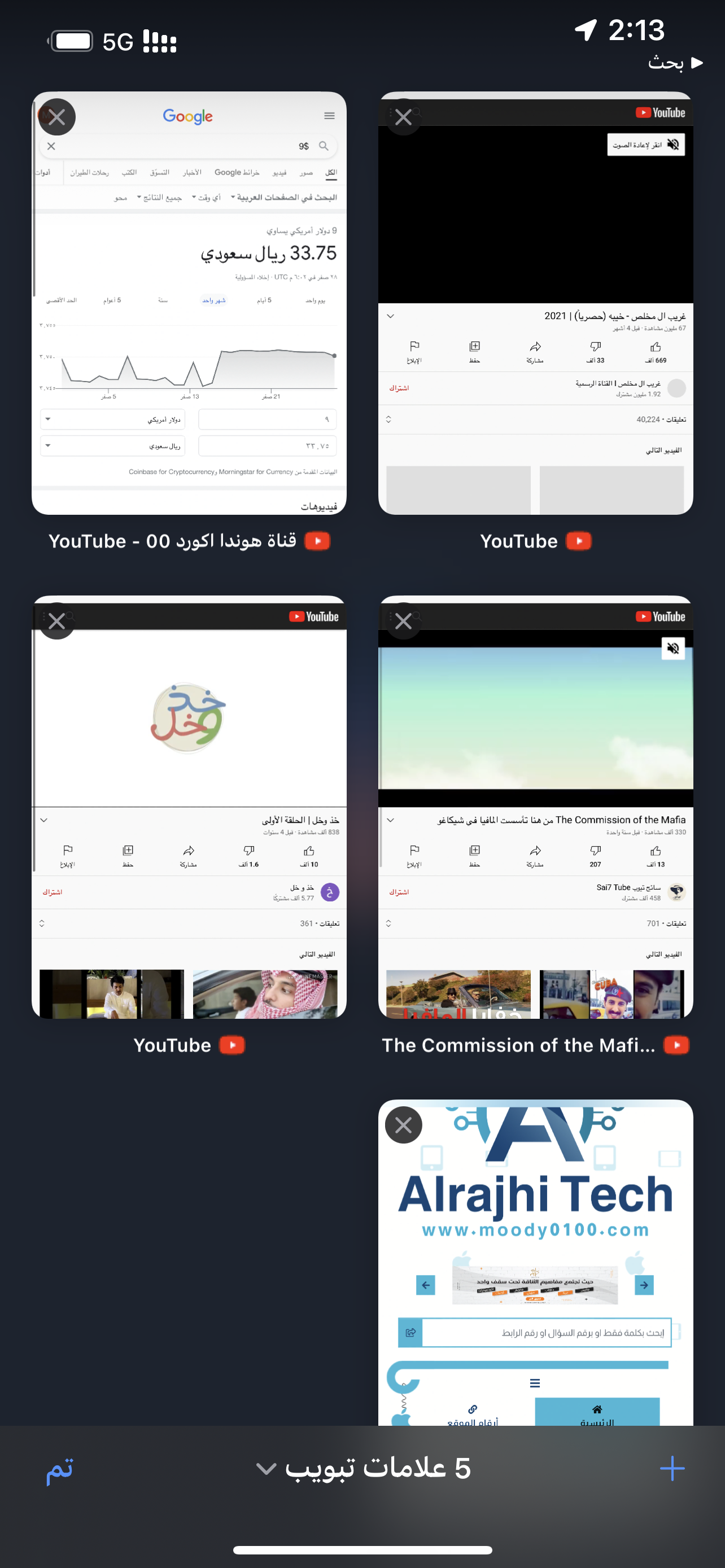
Task: Tap تم to finish viewing tabs
Action: click(60, 1468)
